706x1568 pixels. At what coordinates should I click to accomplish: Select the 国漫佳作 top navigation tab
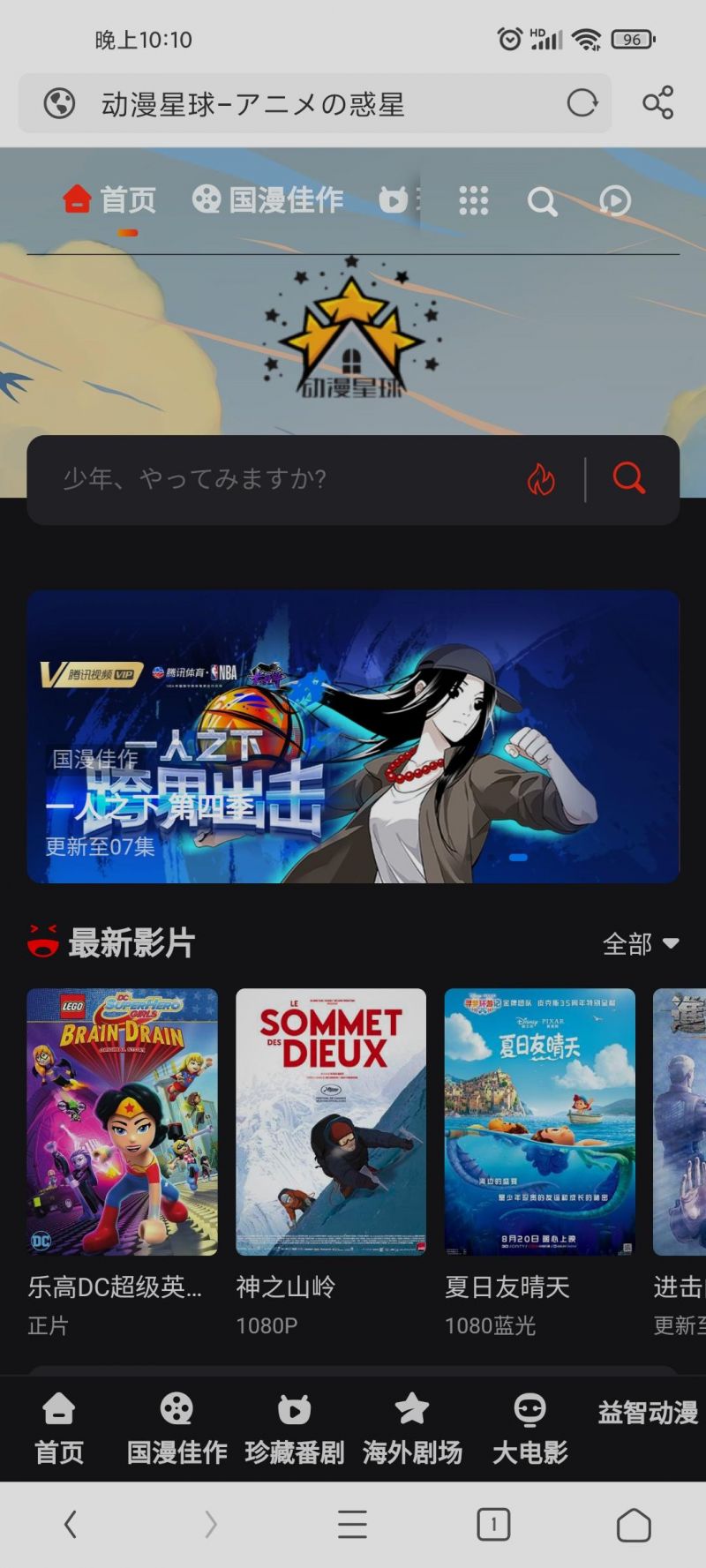[267, 199]
